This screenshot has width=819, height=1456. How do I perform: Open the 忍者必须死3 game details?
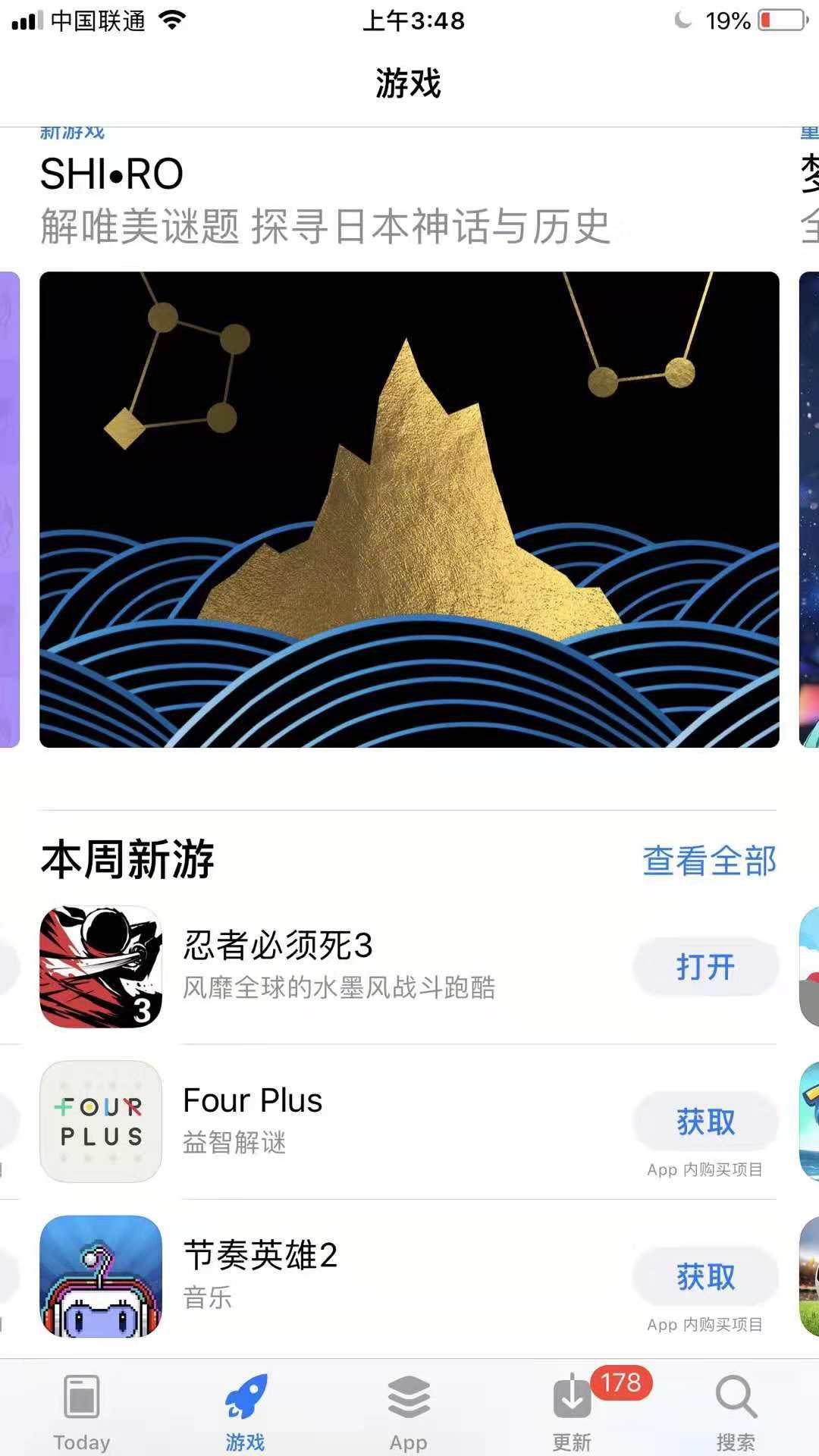278,946
